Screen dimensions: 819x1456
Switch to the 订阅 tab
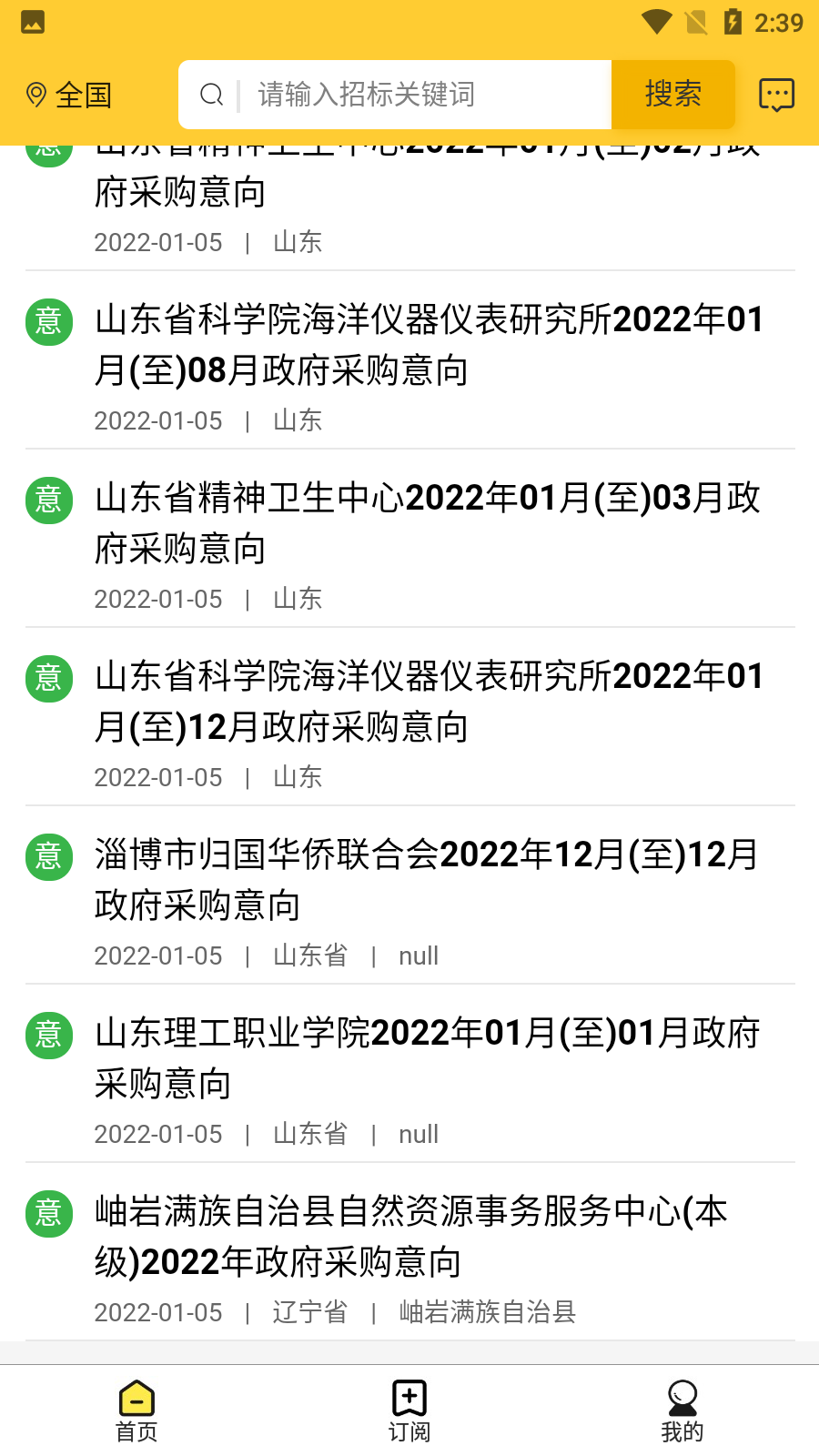point(409,1411)
